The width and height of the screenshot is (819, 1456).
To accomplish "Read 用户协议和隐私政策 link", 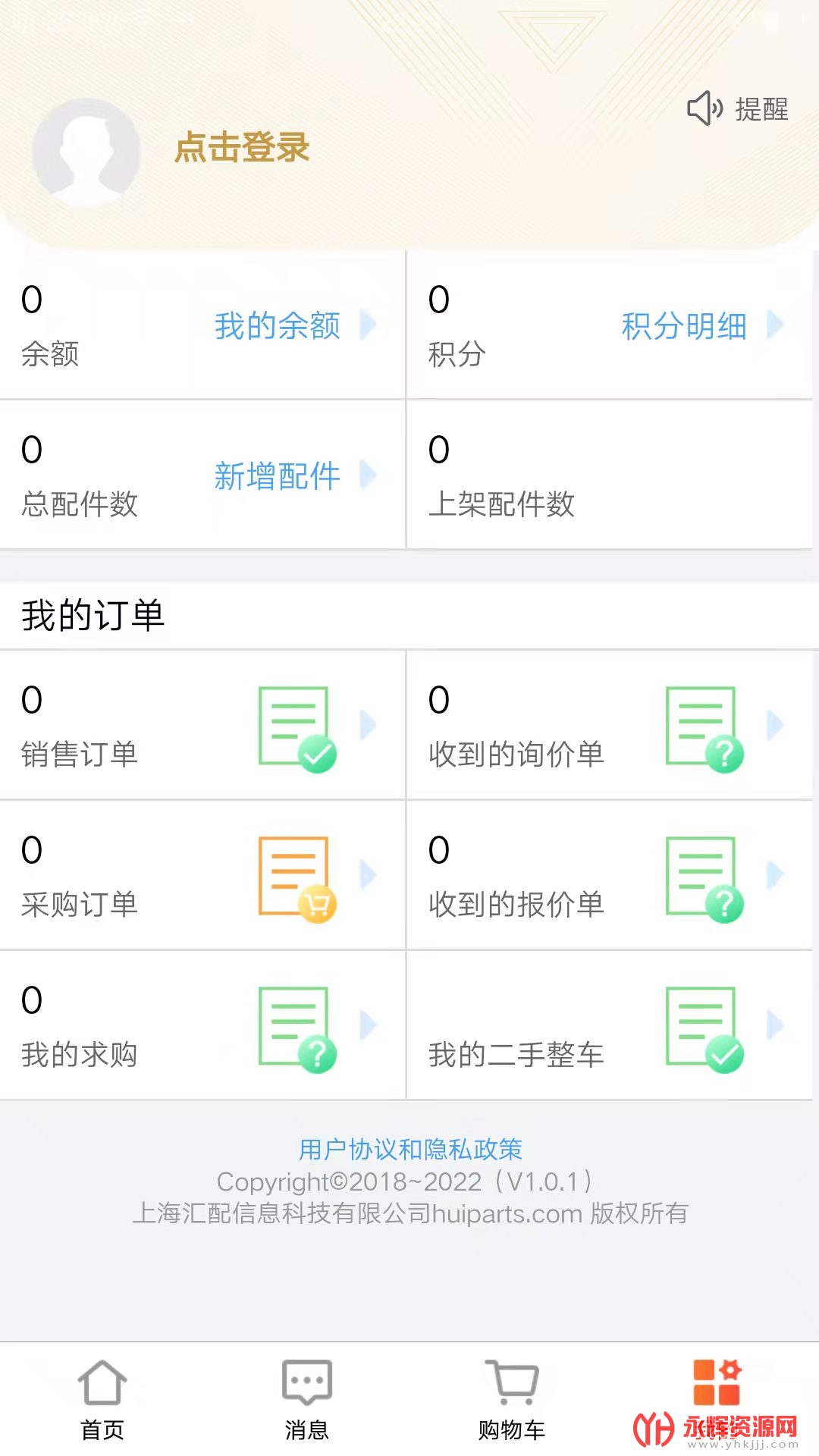I will [410, 1150].
